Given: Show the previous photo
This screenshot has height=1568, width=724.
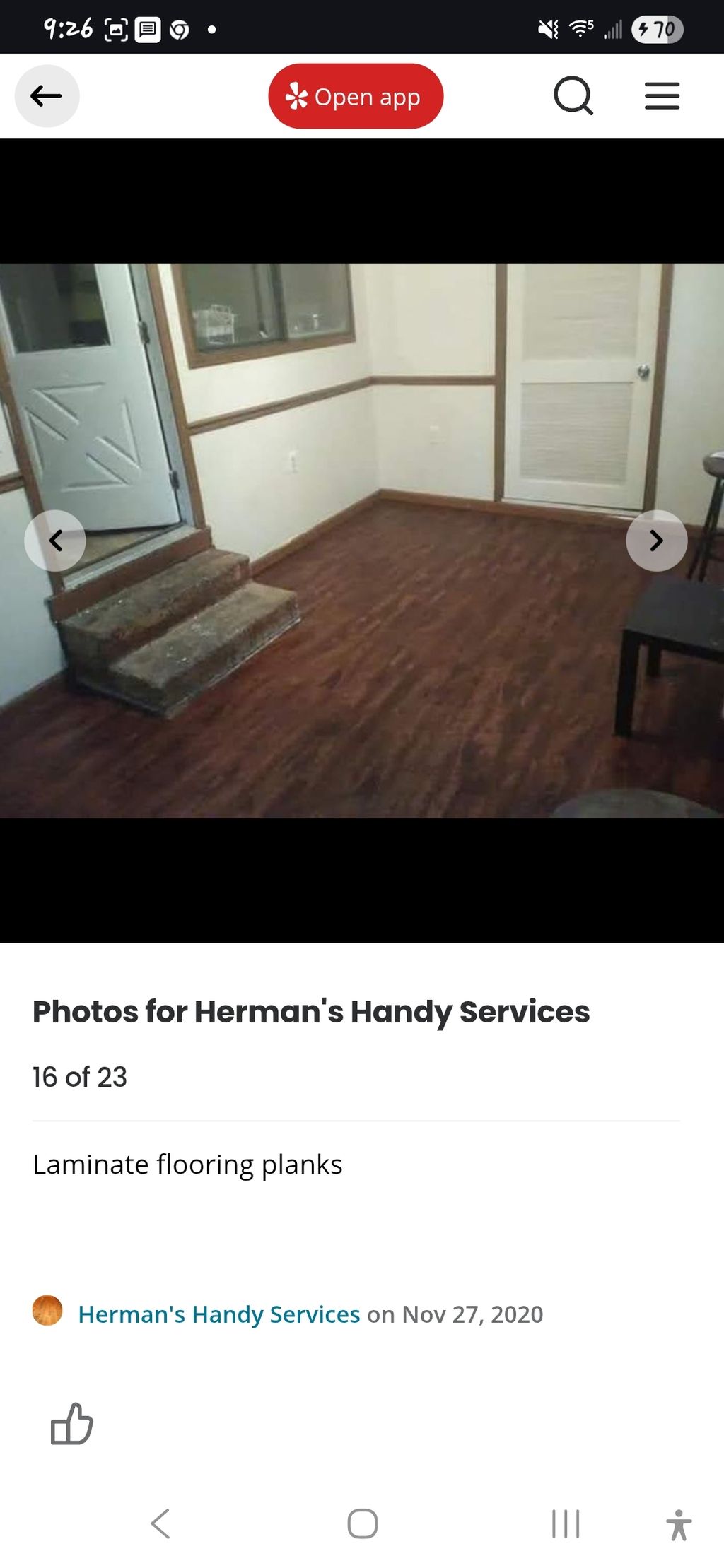Looking at the screenshot, I should click(x=55, y=541).
